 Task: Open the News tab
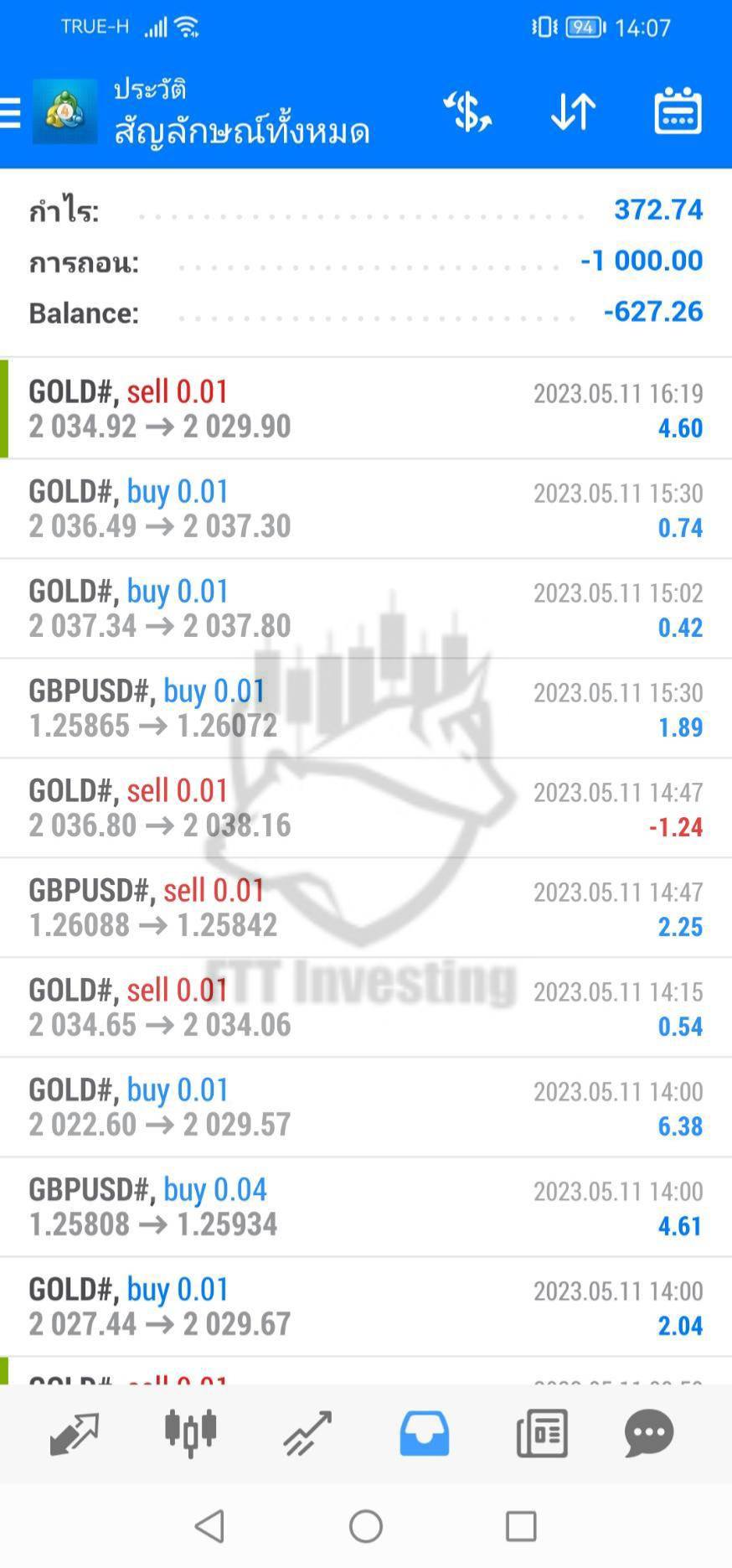point(542,1433)
